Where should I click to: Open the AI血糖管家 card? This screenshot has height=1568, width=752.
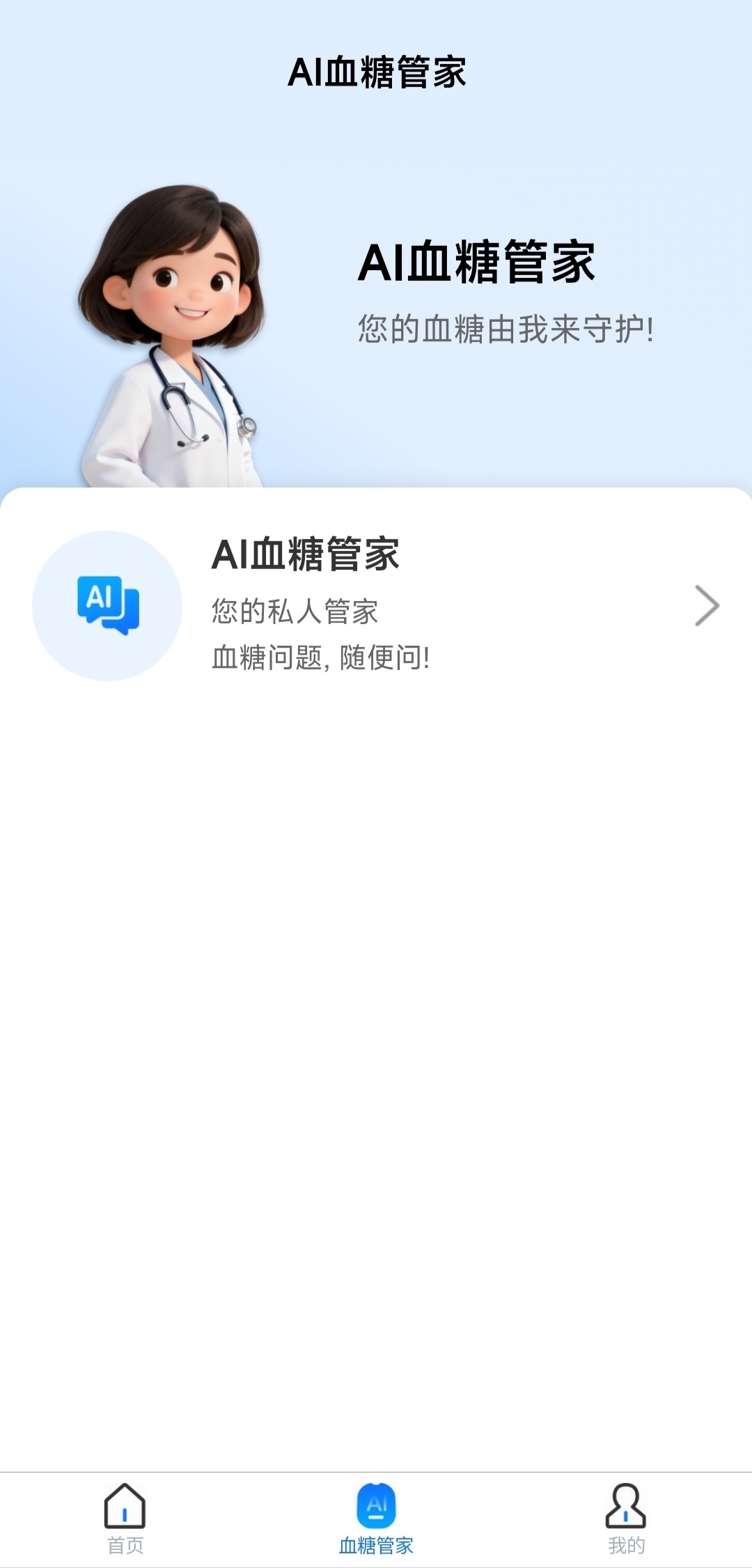[376, 606]
